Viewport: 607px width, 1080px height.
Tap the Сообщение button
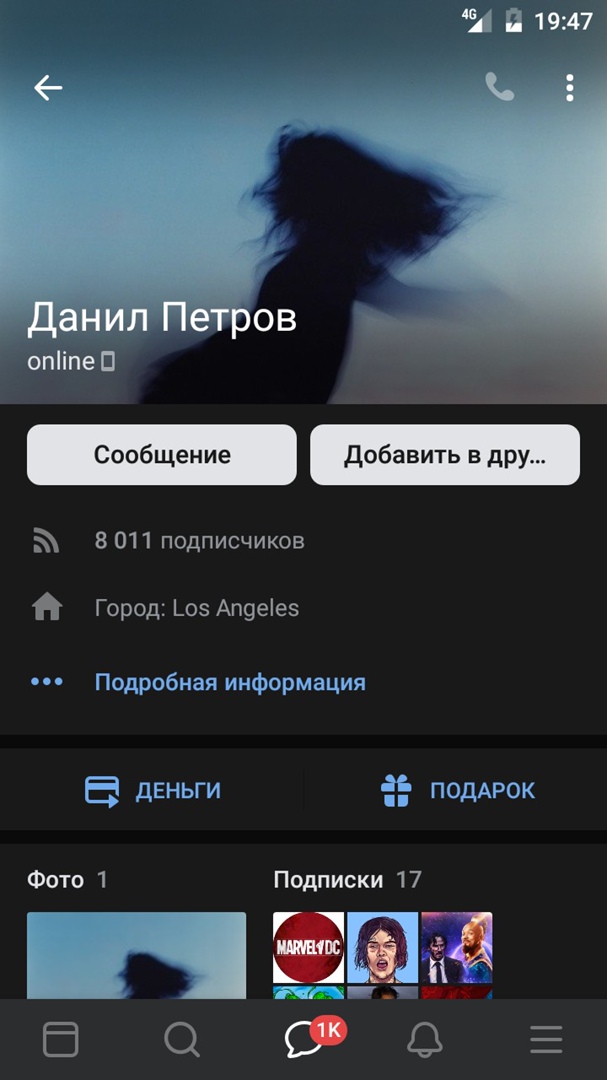162,455
